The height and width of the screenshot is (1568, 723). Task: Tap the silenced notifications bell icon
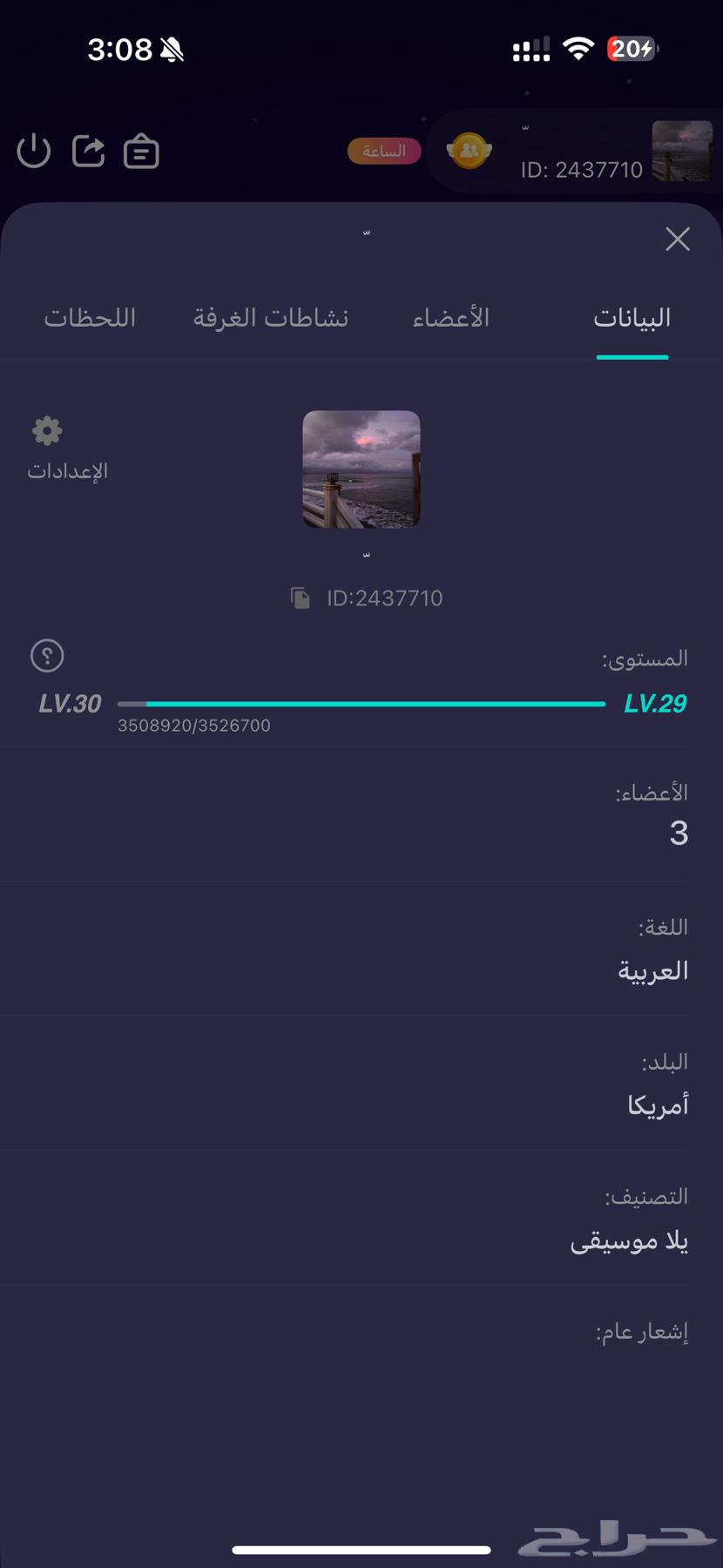(171, 51)
